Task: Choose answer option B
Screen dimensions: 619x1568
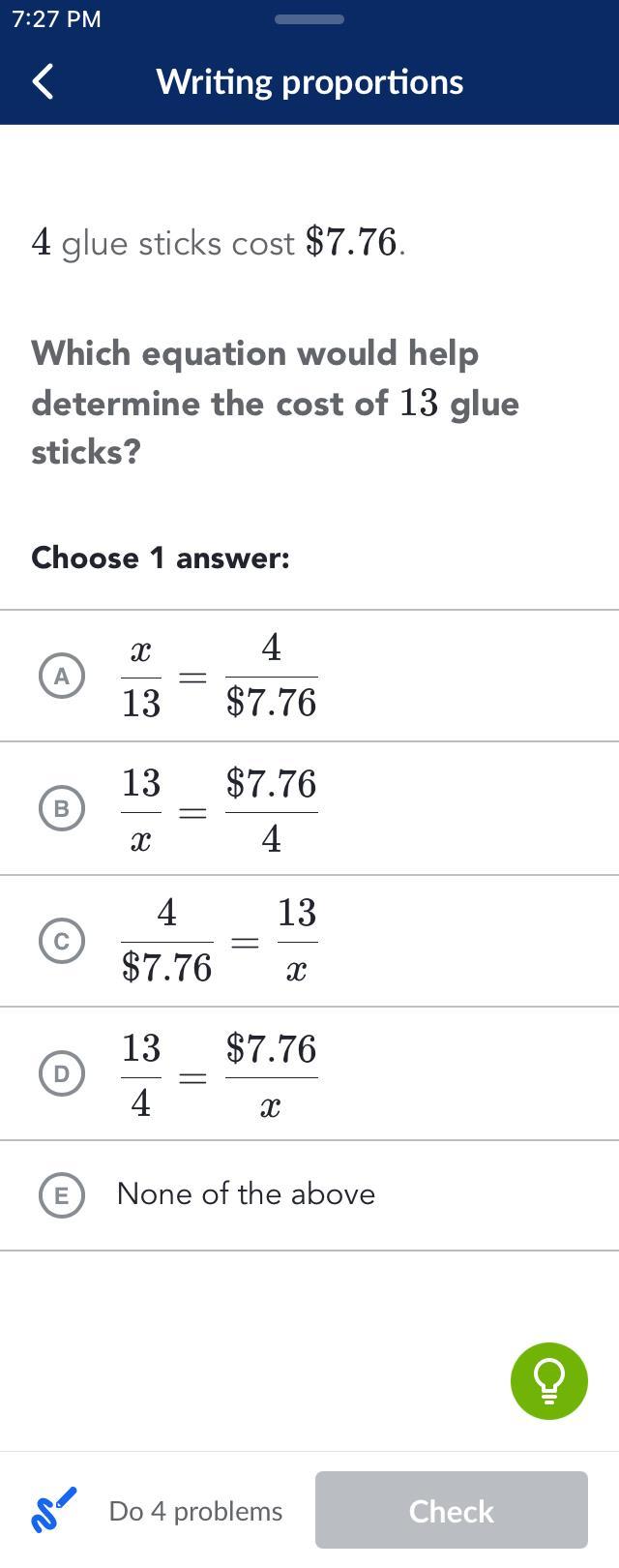Action: [62, 808]
